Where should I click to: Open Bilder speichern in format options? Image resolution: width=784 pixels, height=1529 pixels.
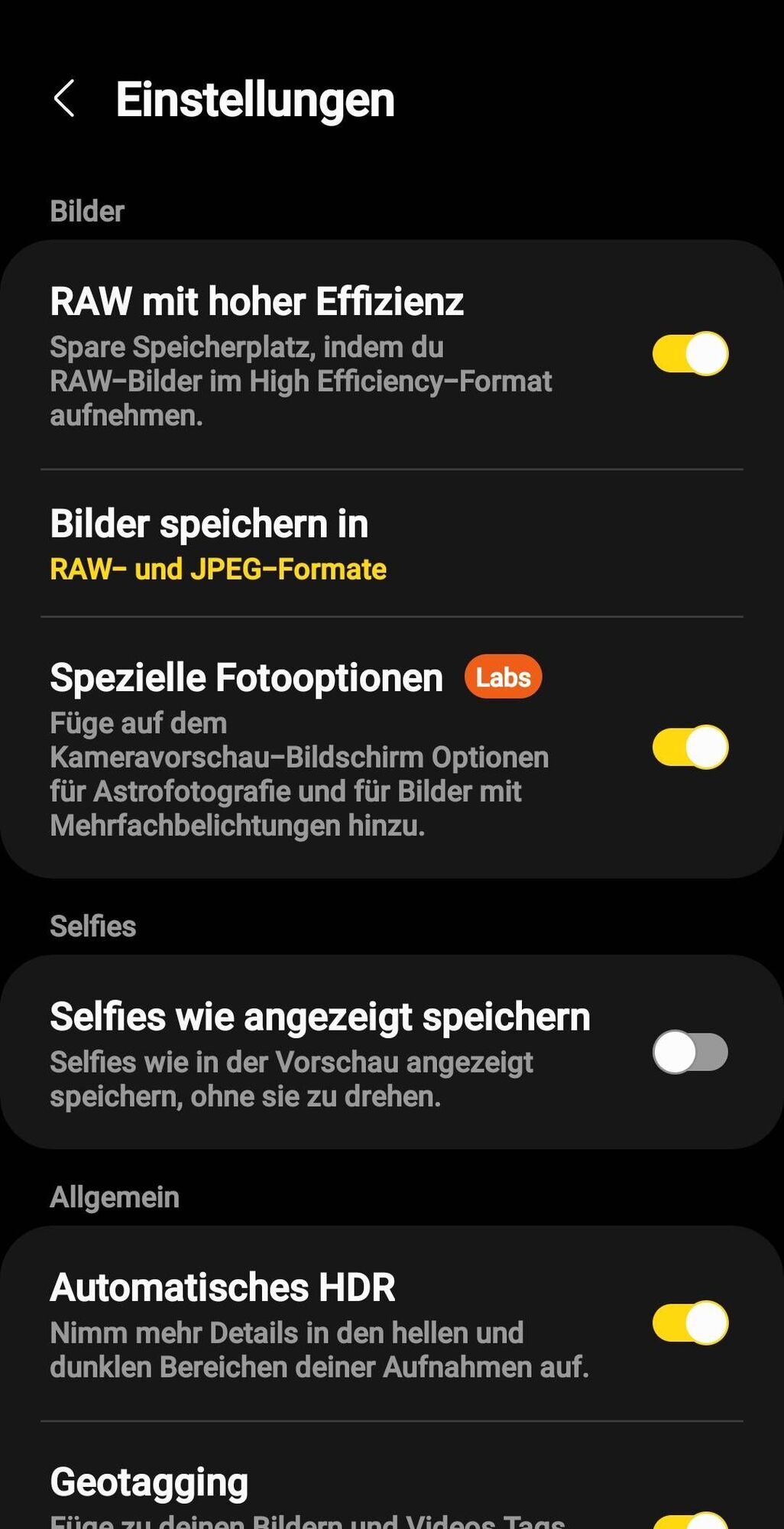(x=218, y=544)
